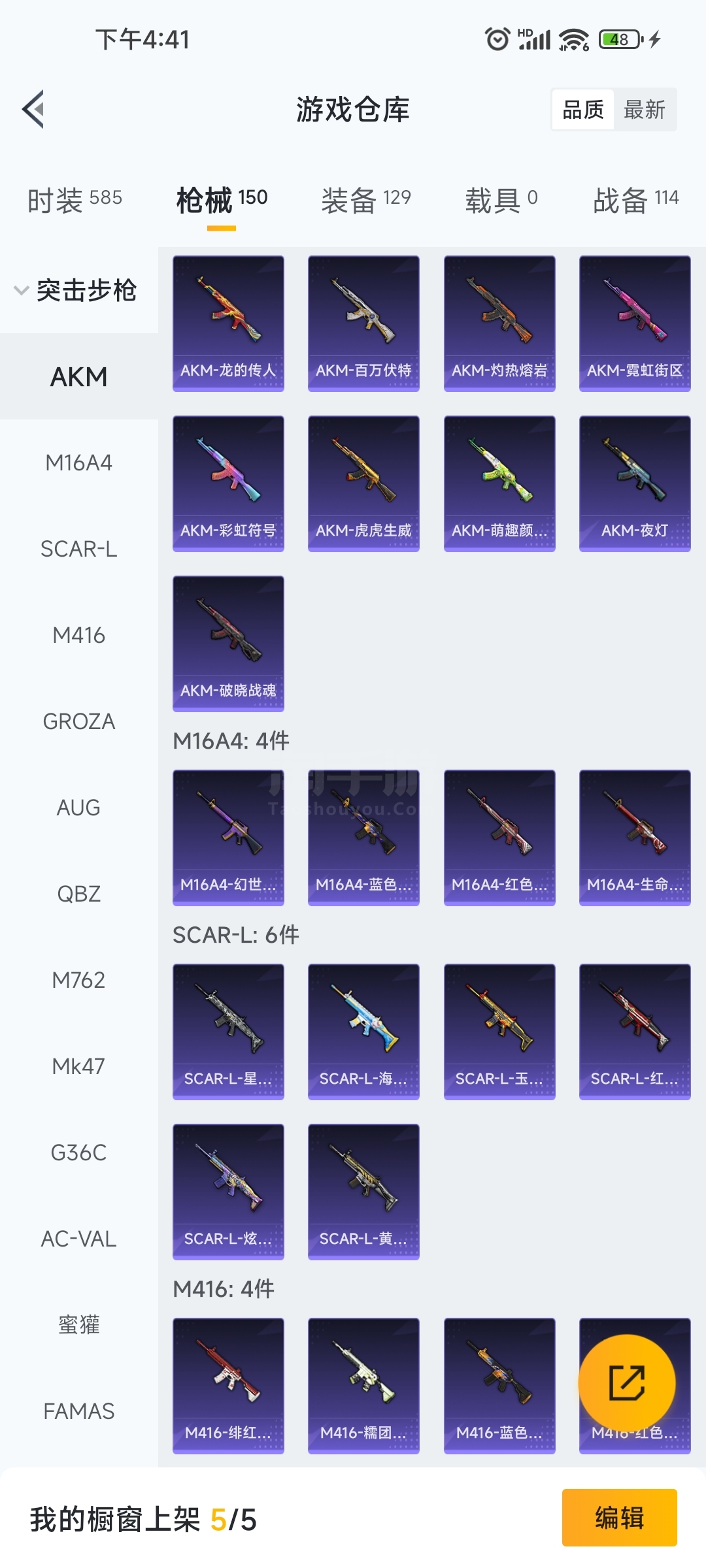Select SCAR-L in the side list
This screenshot has height=1568, width=706.
tap(79, 549)
